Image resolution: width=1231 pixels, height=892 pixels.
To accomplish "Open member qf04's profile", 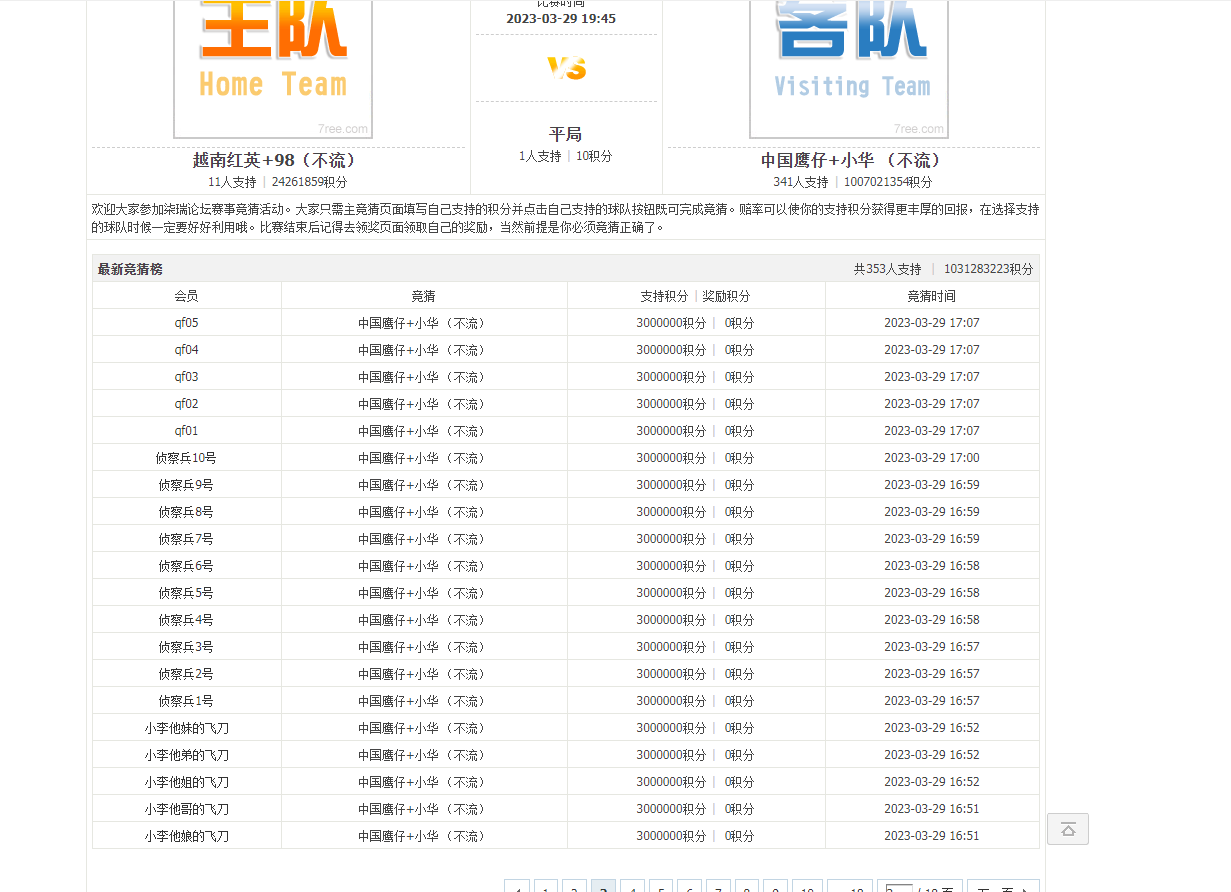I will (x=186, y=350).
